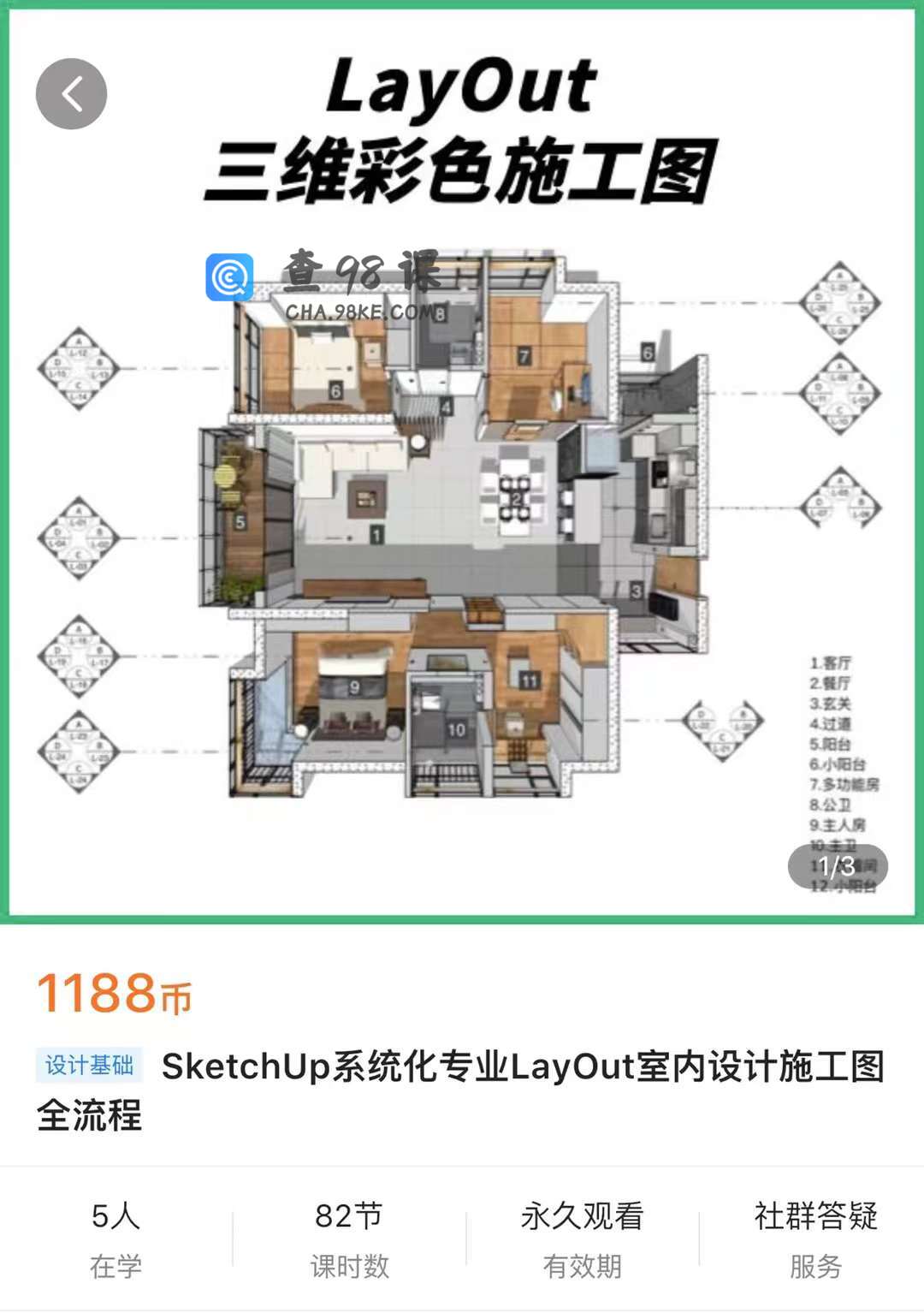This screenshot has width=924, height=1313.
Task: Go back using the round arrow button
Action: 71,94
